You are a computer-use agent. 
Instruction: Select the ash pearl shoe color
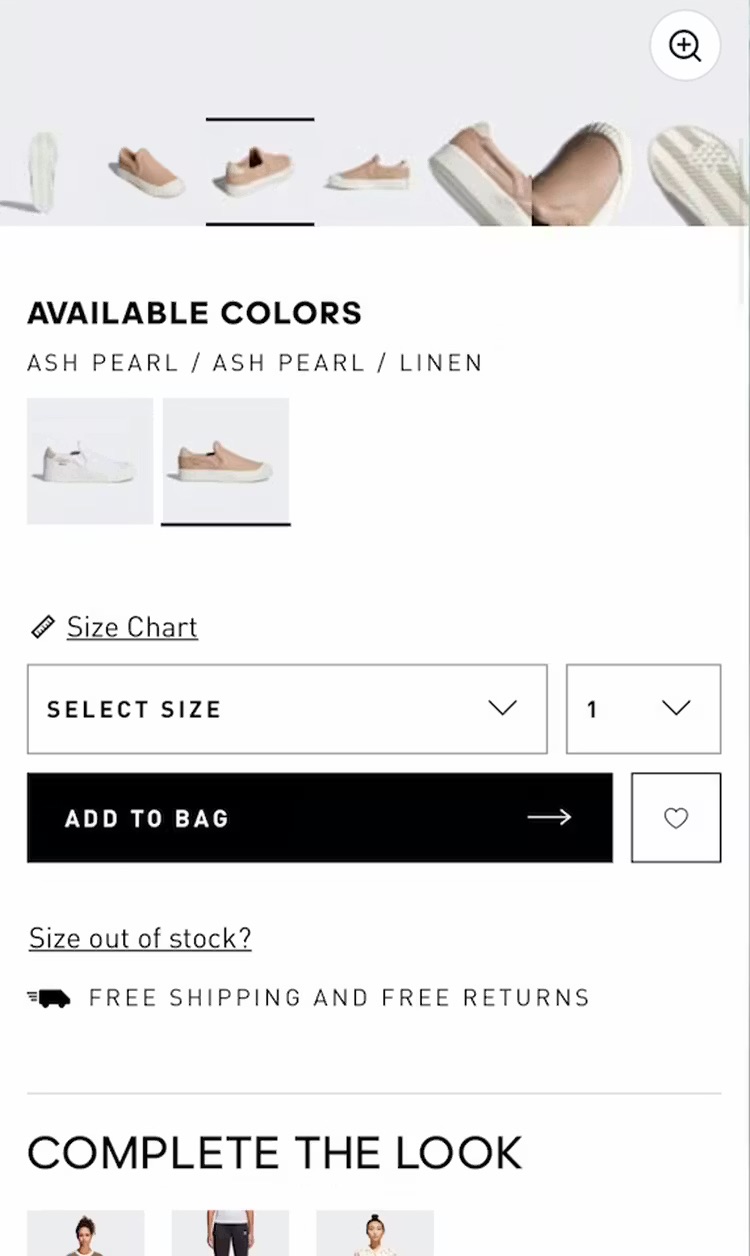pos(226,461)
